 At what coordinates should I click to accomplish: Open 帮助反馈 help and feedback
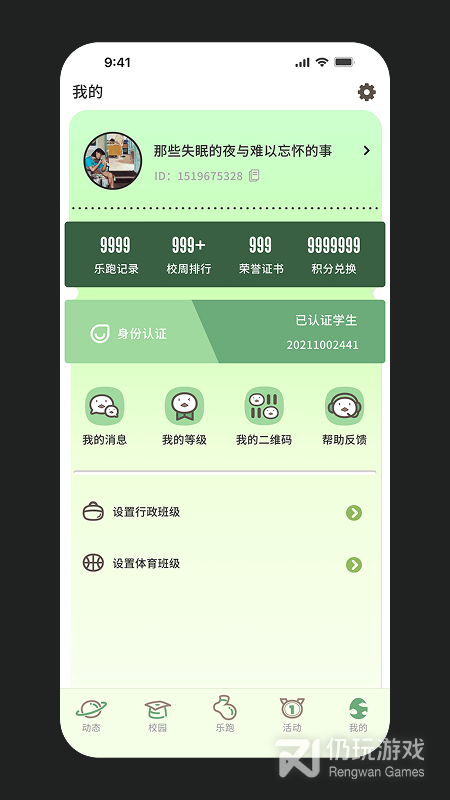344,417
